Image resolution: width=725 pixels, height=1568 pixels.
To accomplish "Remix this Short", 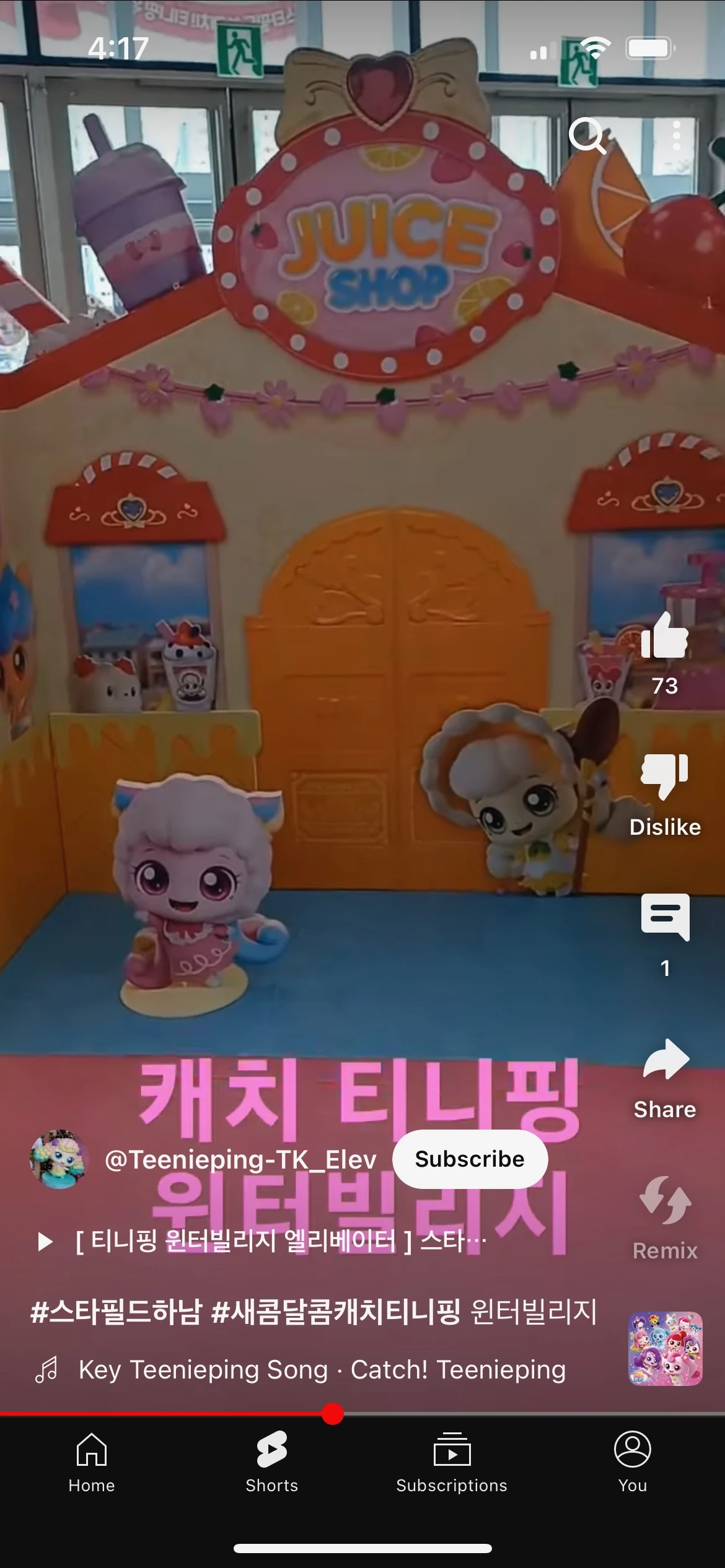I will (664, 1201).
